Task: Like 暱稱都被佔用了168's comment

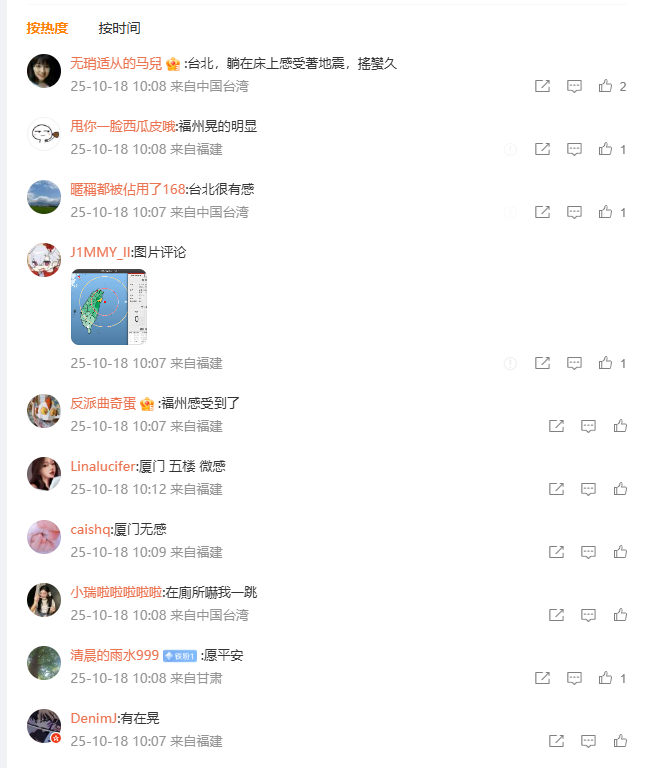Action: click(x=605, y=212)
